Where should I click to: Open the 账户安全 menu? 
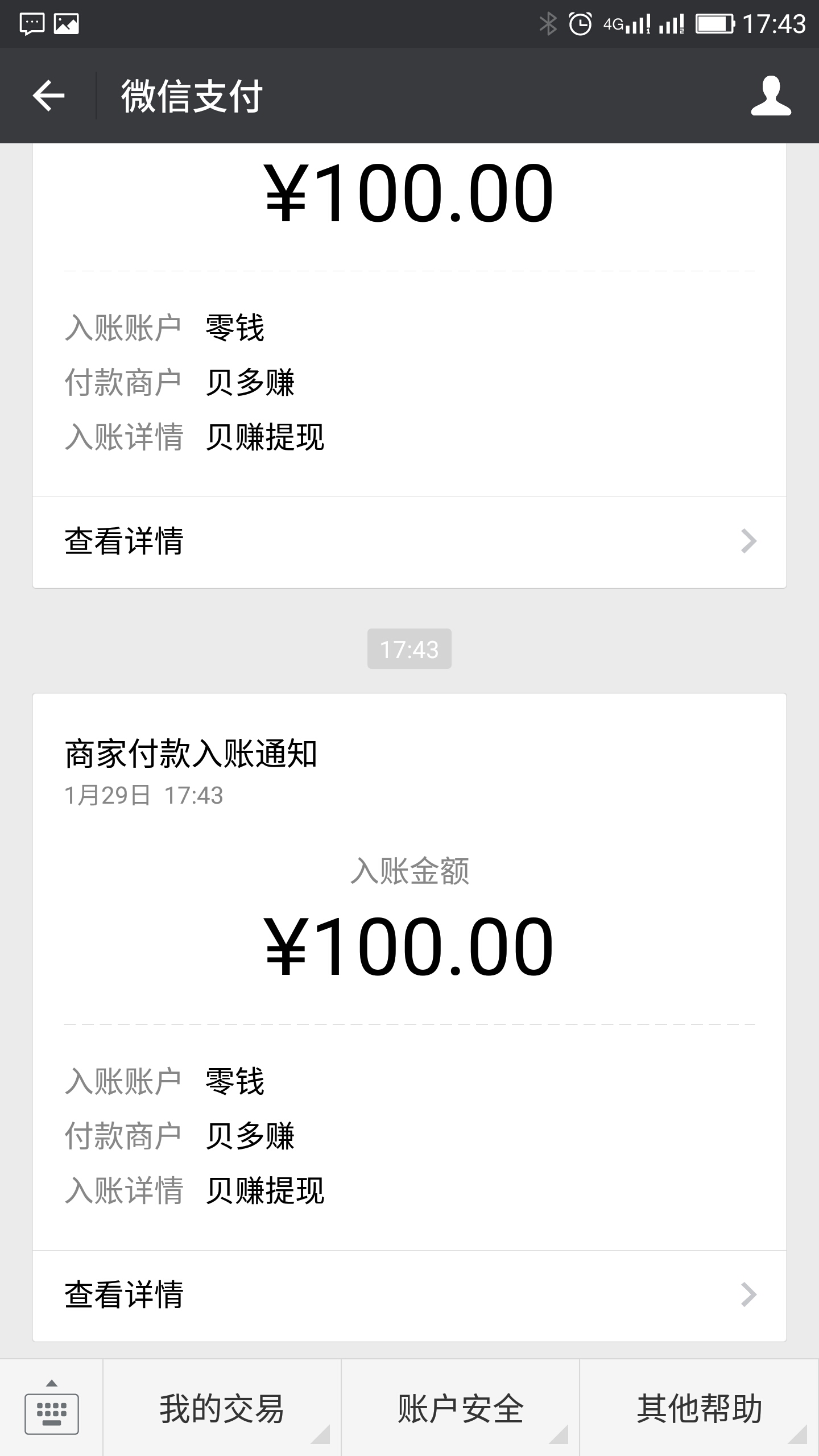click(460, 1408)
